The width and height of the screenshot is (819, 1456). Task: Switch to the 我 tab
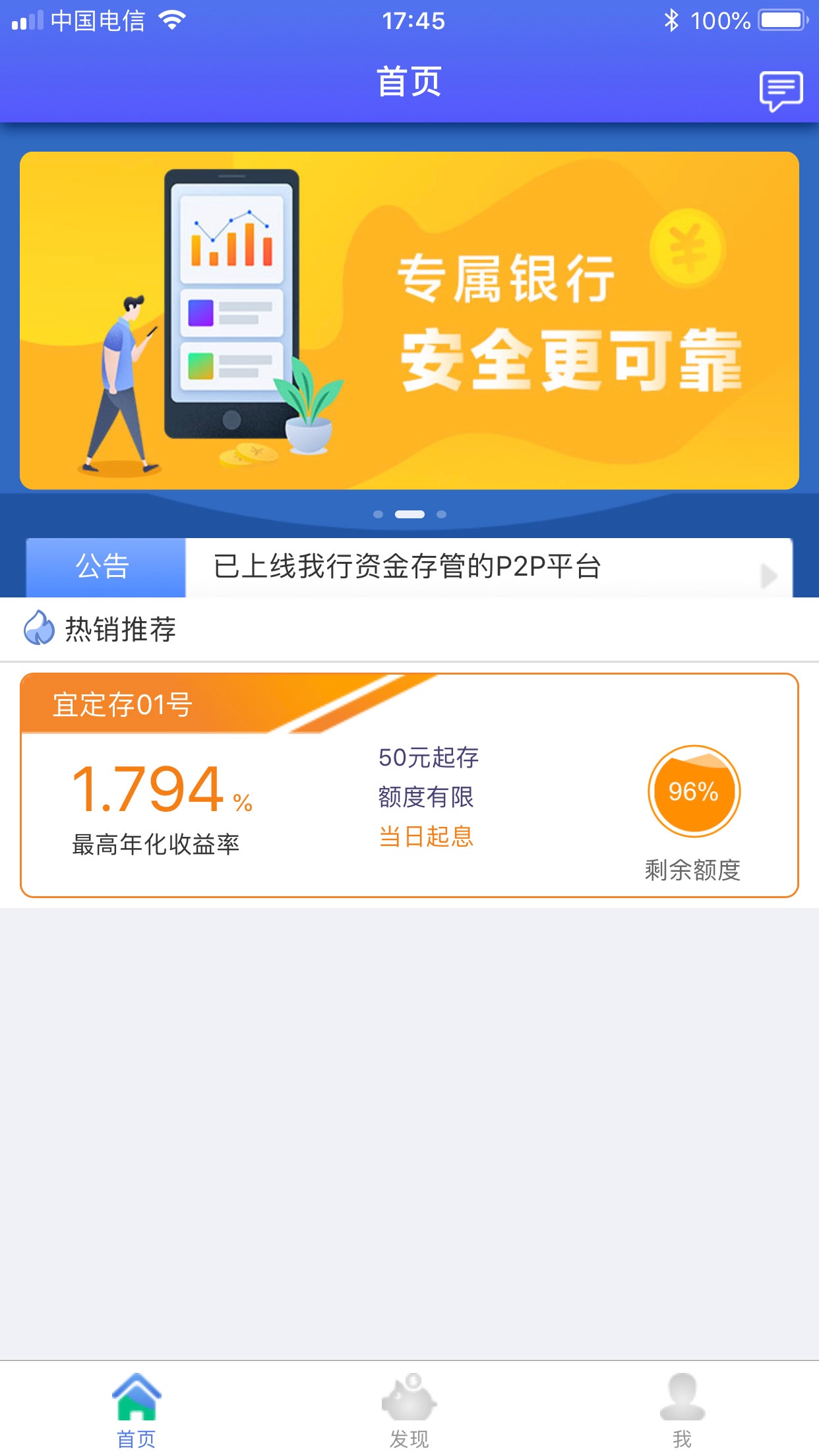pos(682,1410)
